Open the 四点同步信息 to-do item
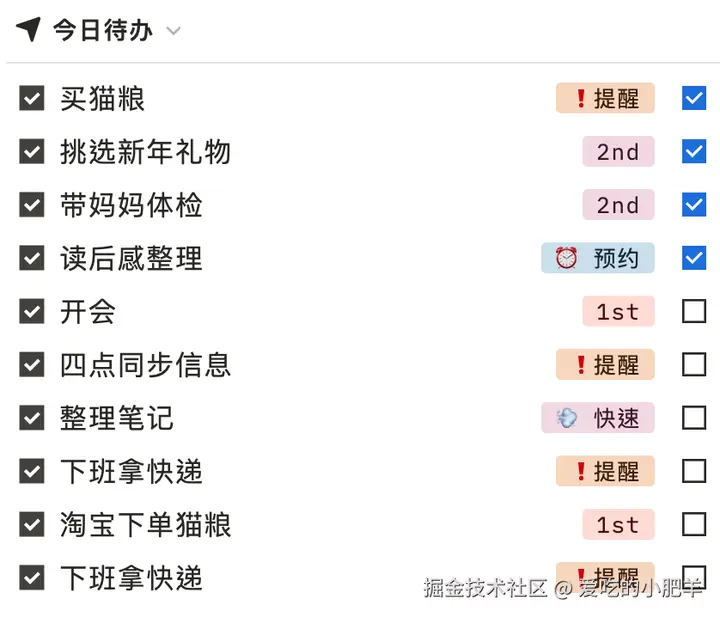Screen dimensions: 720x617 tap(145, 365)
